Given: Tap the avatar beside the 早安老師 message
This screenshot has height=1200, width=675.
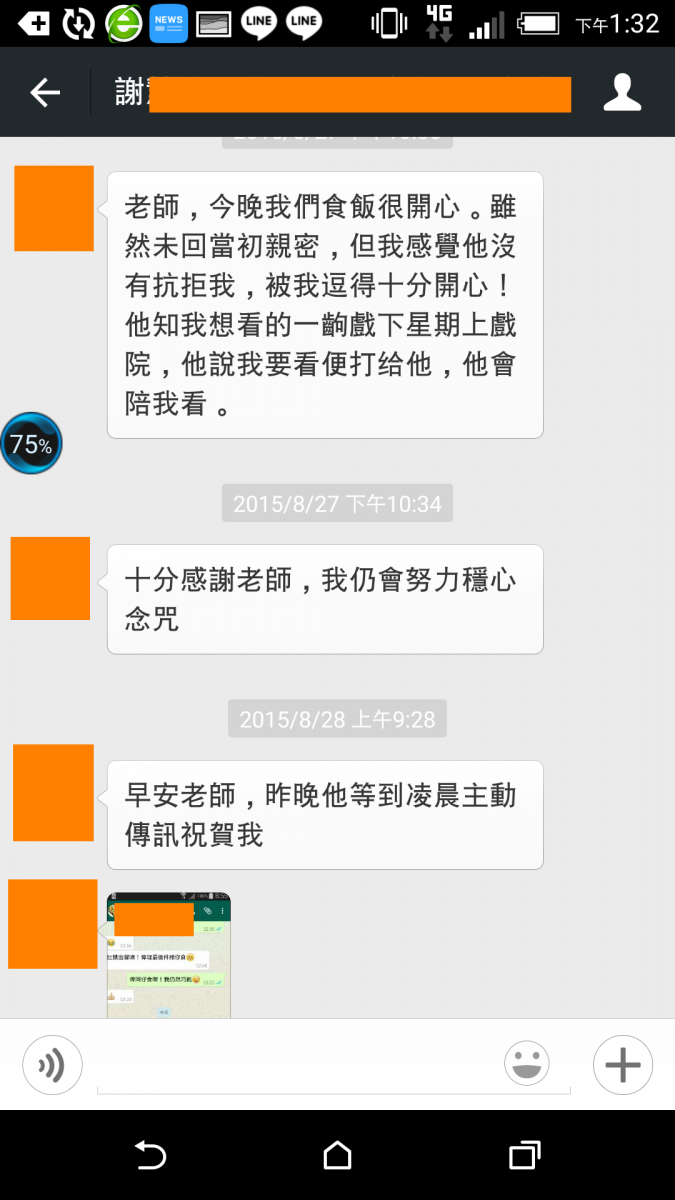Looking at the screenshot, I should point(53,792).
